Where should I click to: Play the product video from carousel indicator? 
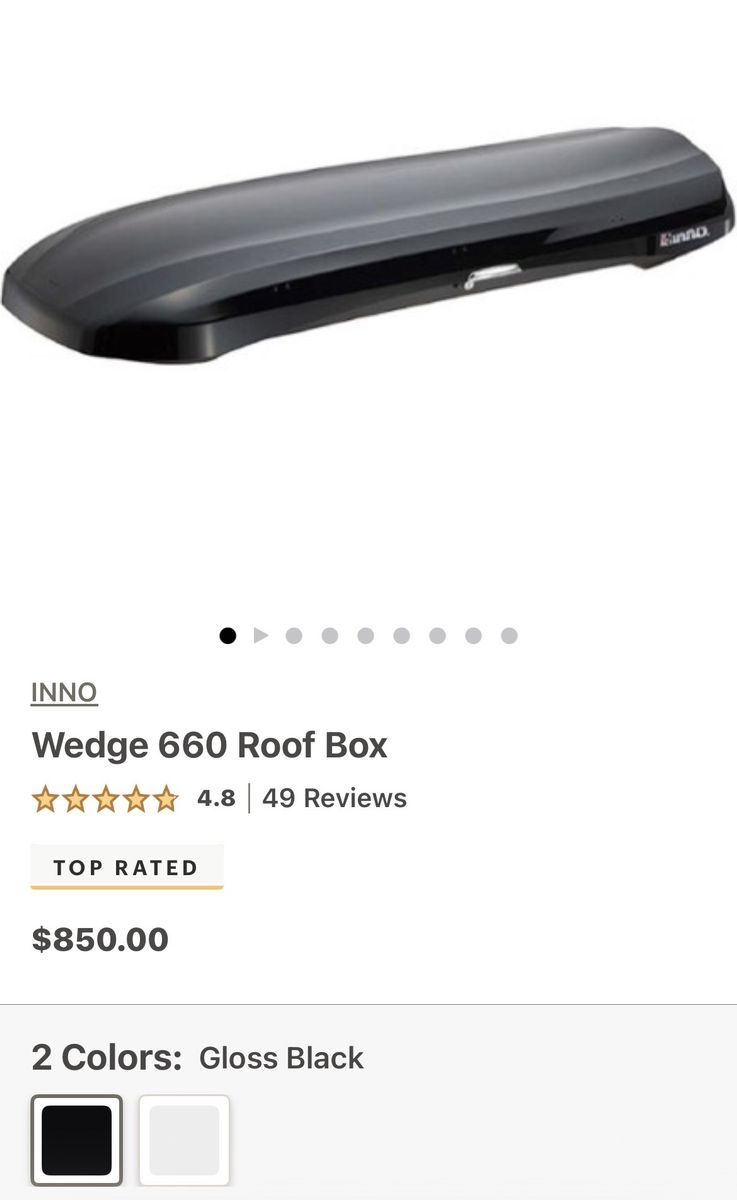pyautogui.click(x=261, y=635)
